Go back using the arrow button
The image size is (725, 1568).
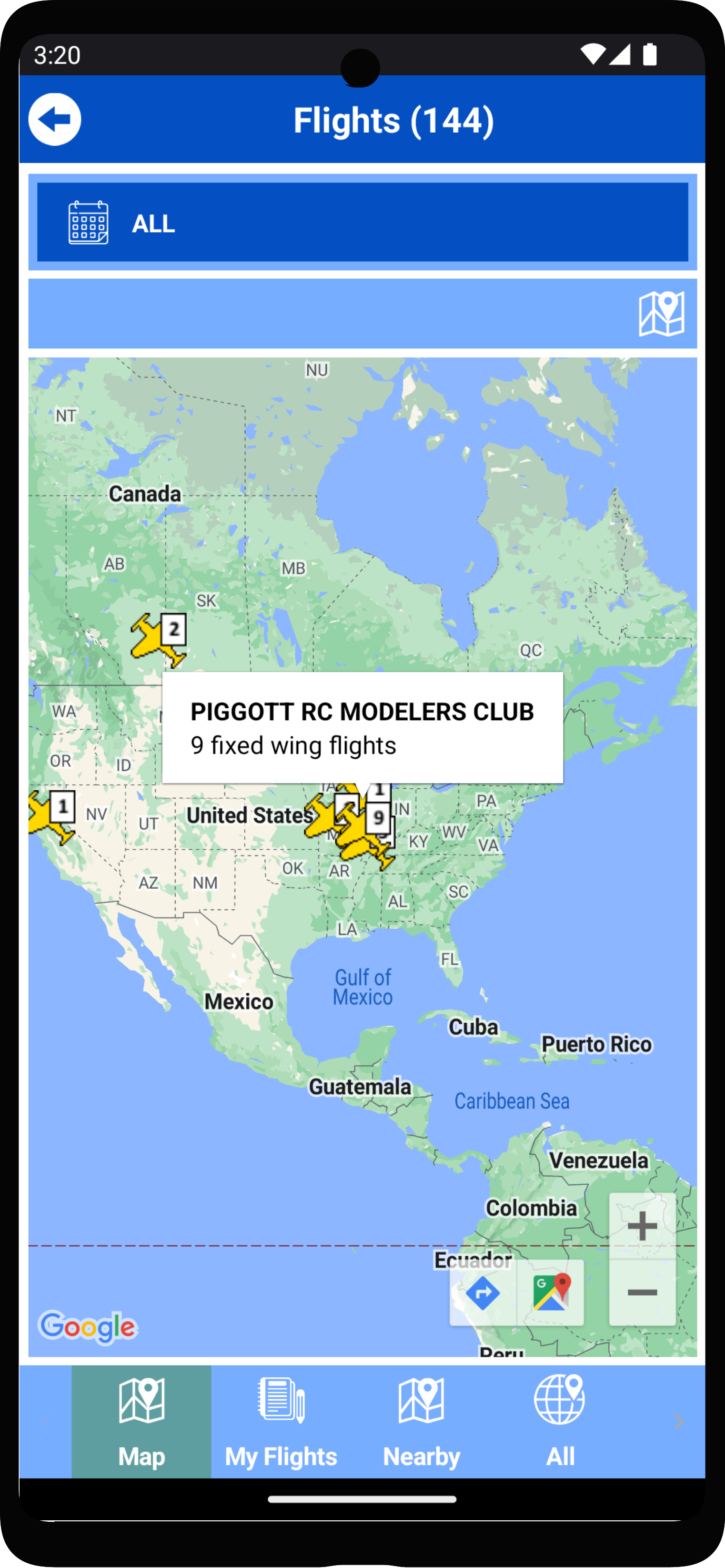pos(55,119)
